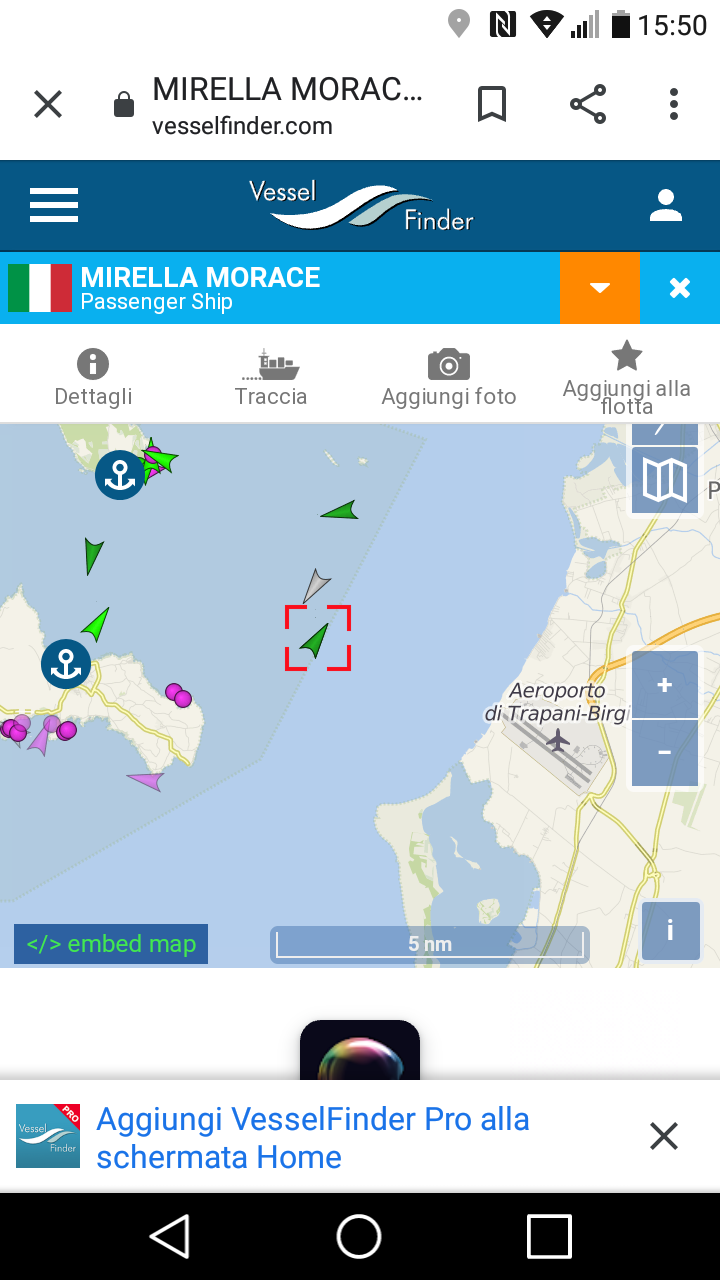Image resolution: width=720 pixels, height=1280 pixels.
Task: Show the ship's Traccia track
Action: [271, 377]
